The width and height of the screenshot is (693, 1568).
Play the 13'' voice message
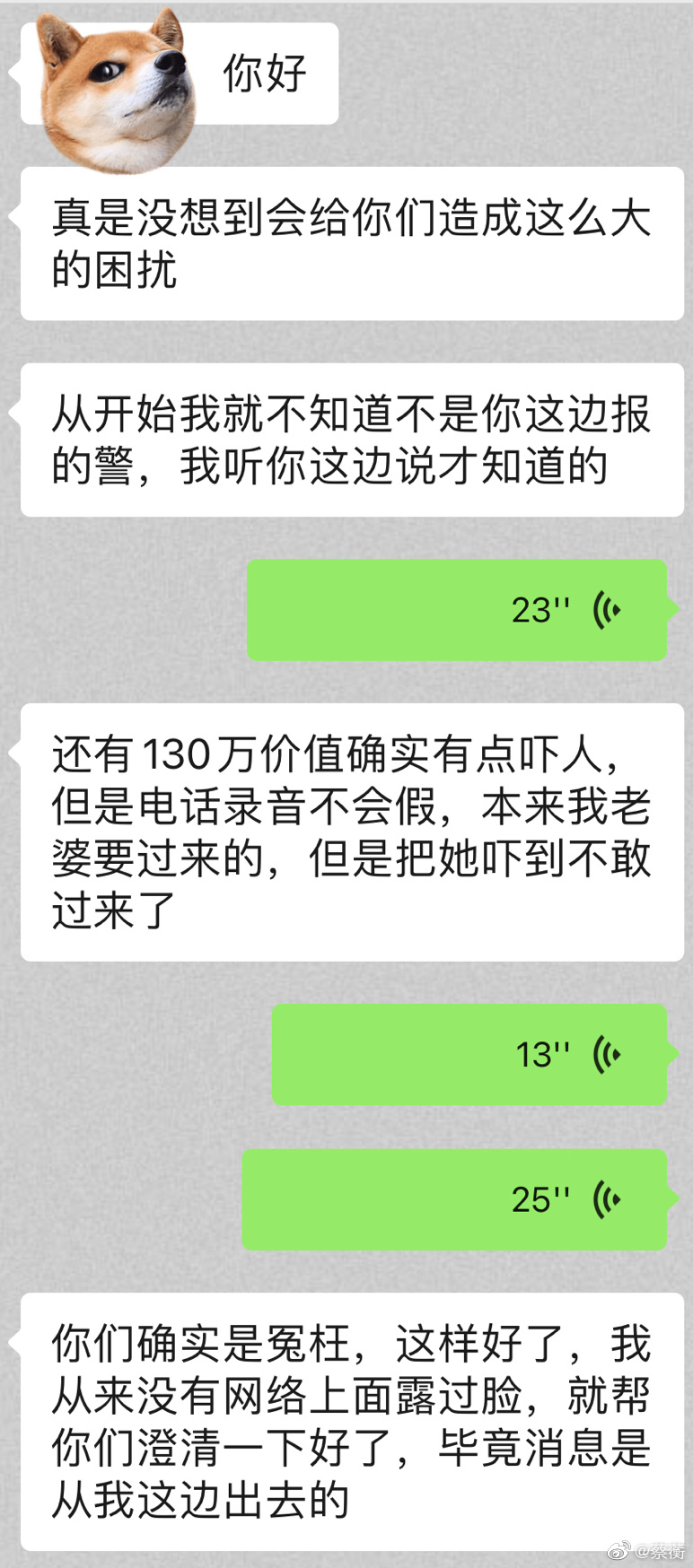(469, 1054)
